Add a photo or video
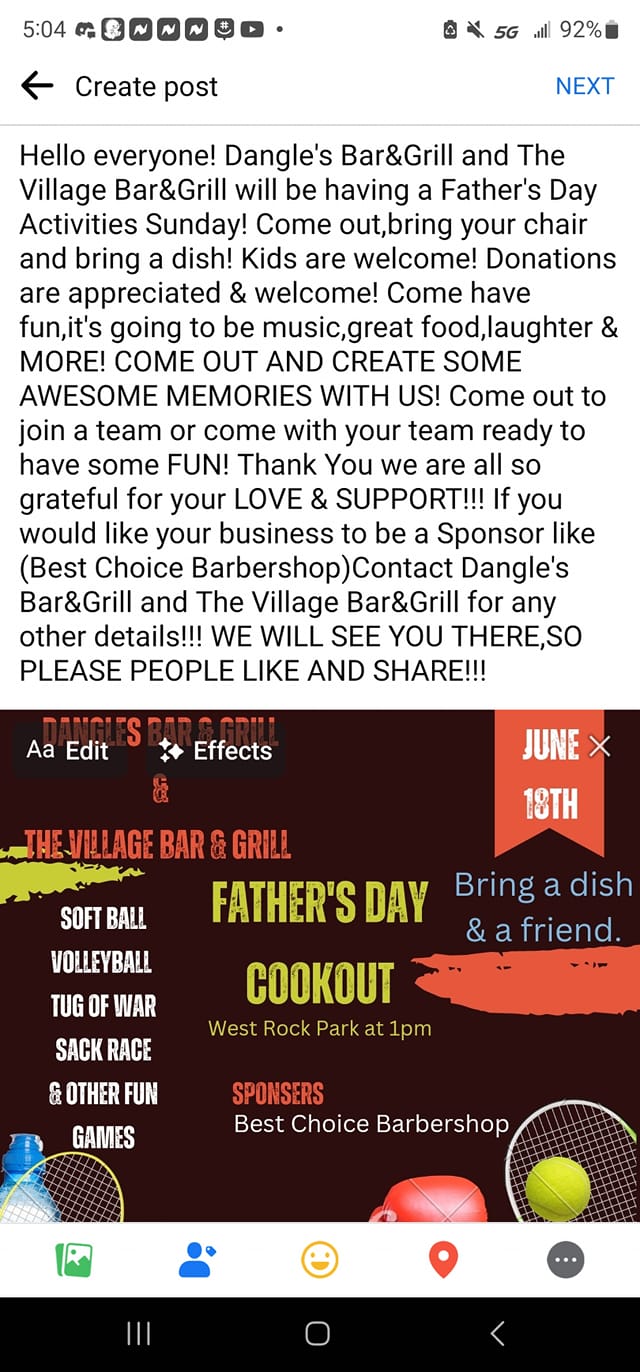The width and height of the screenshot is (640, 1372). coord(74,1260)
